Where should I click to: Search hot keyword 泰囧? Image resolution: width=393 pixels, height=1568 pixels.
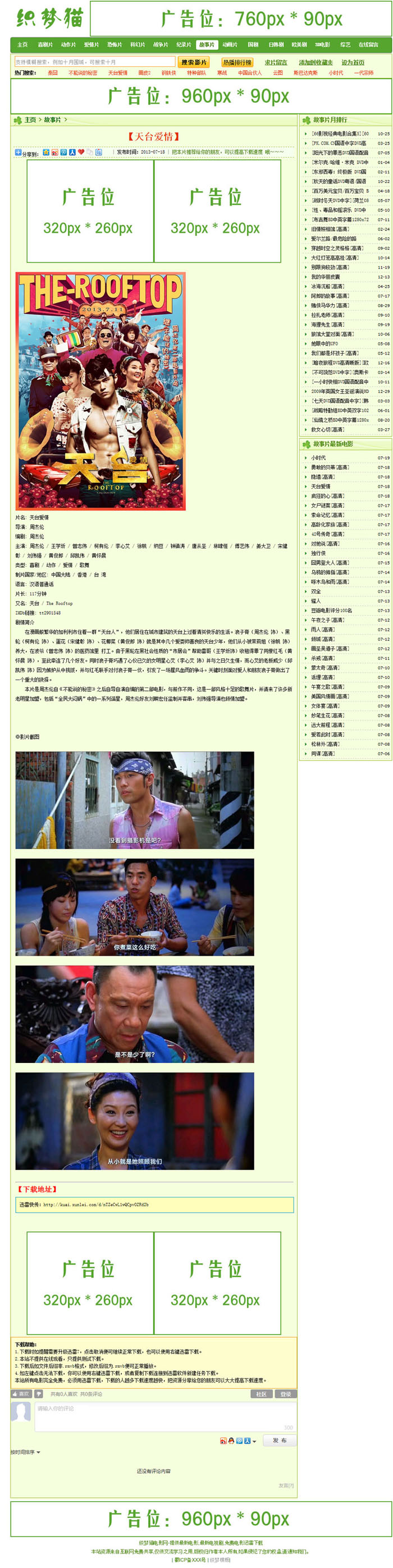[52, 72]
